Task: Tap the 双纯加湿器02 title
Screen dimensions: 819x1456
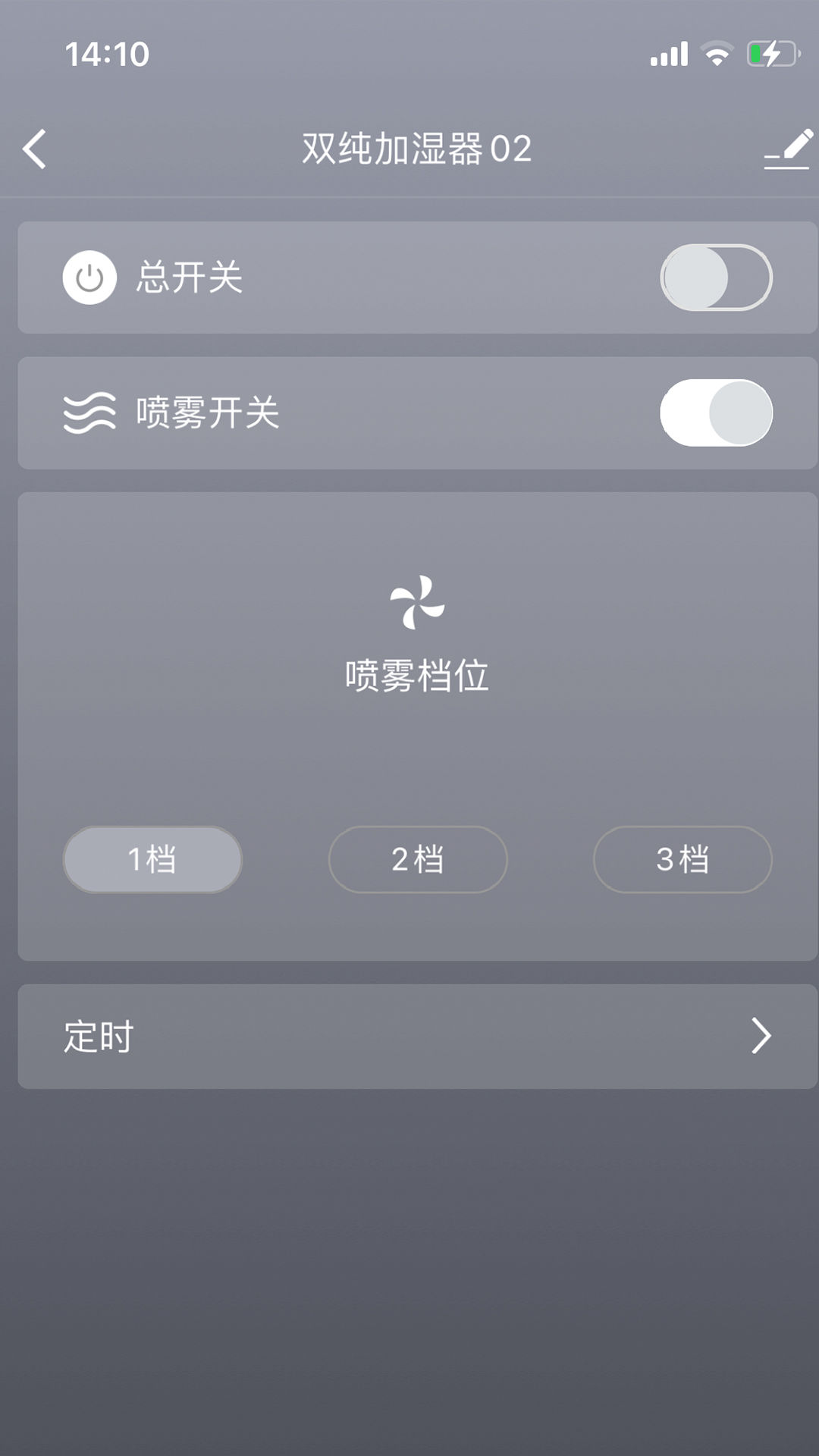Action: point(416,149)
